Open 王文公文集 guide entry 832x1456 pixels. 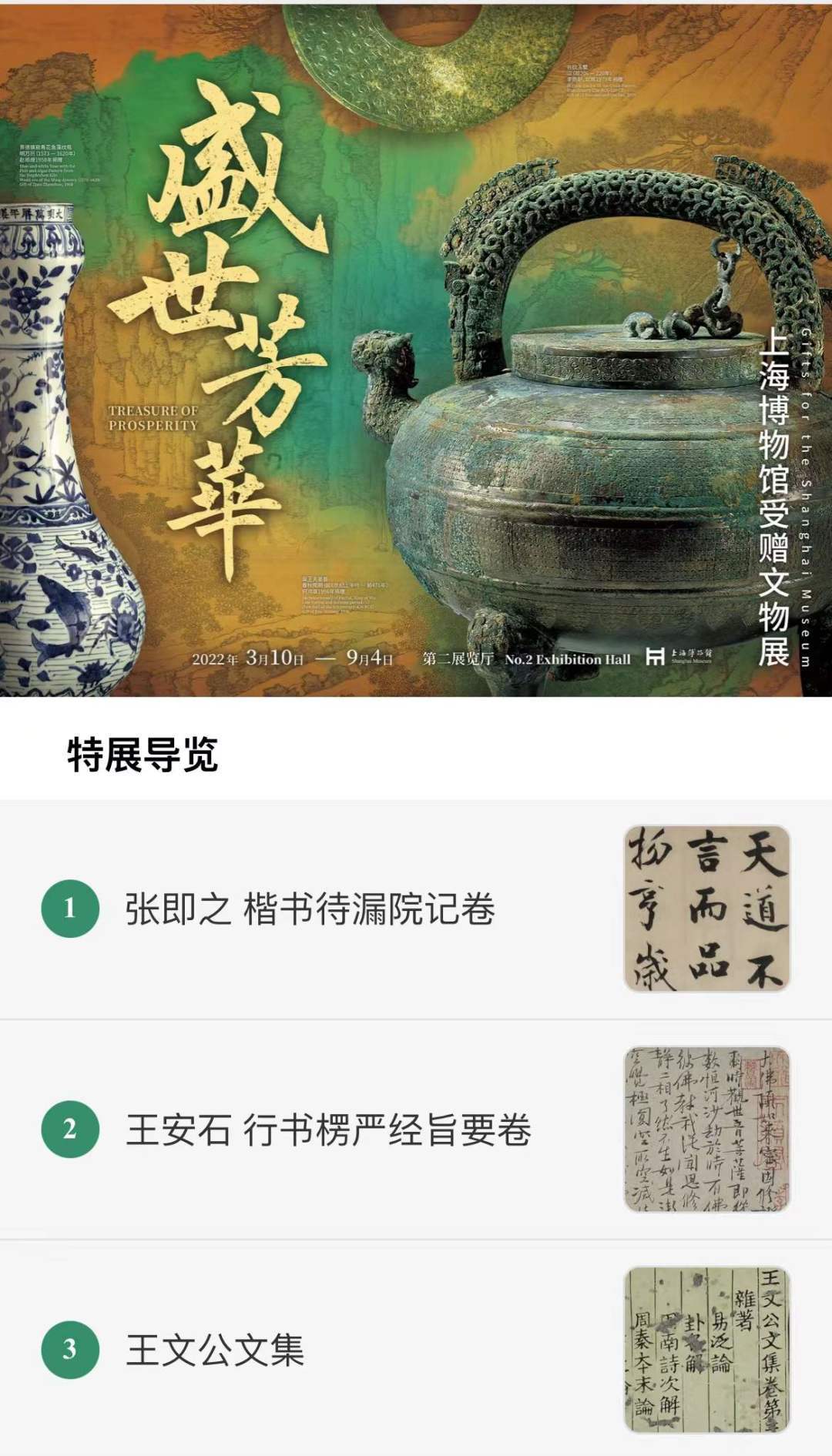pyautogui.click(x=216, y=1350)
